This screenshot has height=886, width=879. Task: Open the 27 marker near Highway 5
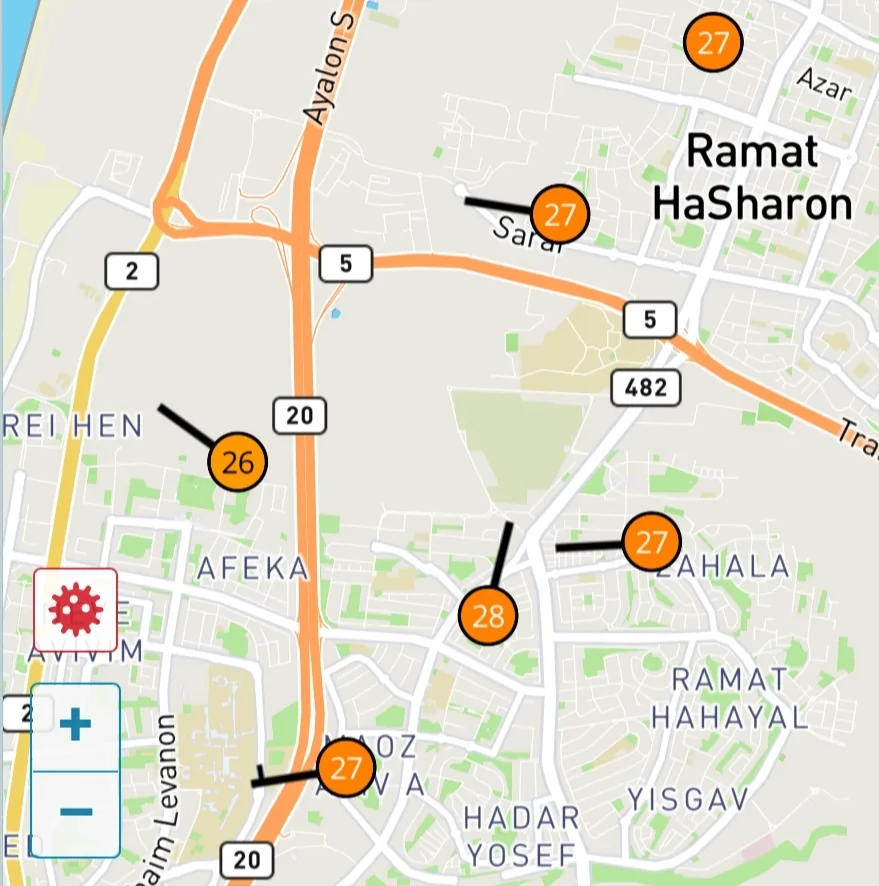(560, 213)
